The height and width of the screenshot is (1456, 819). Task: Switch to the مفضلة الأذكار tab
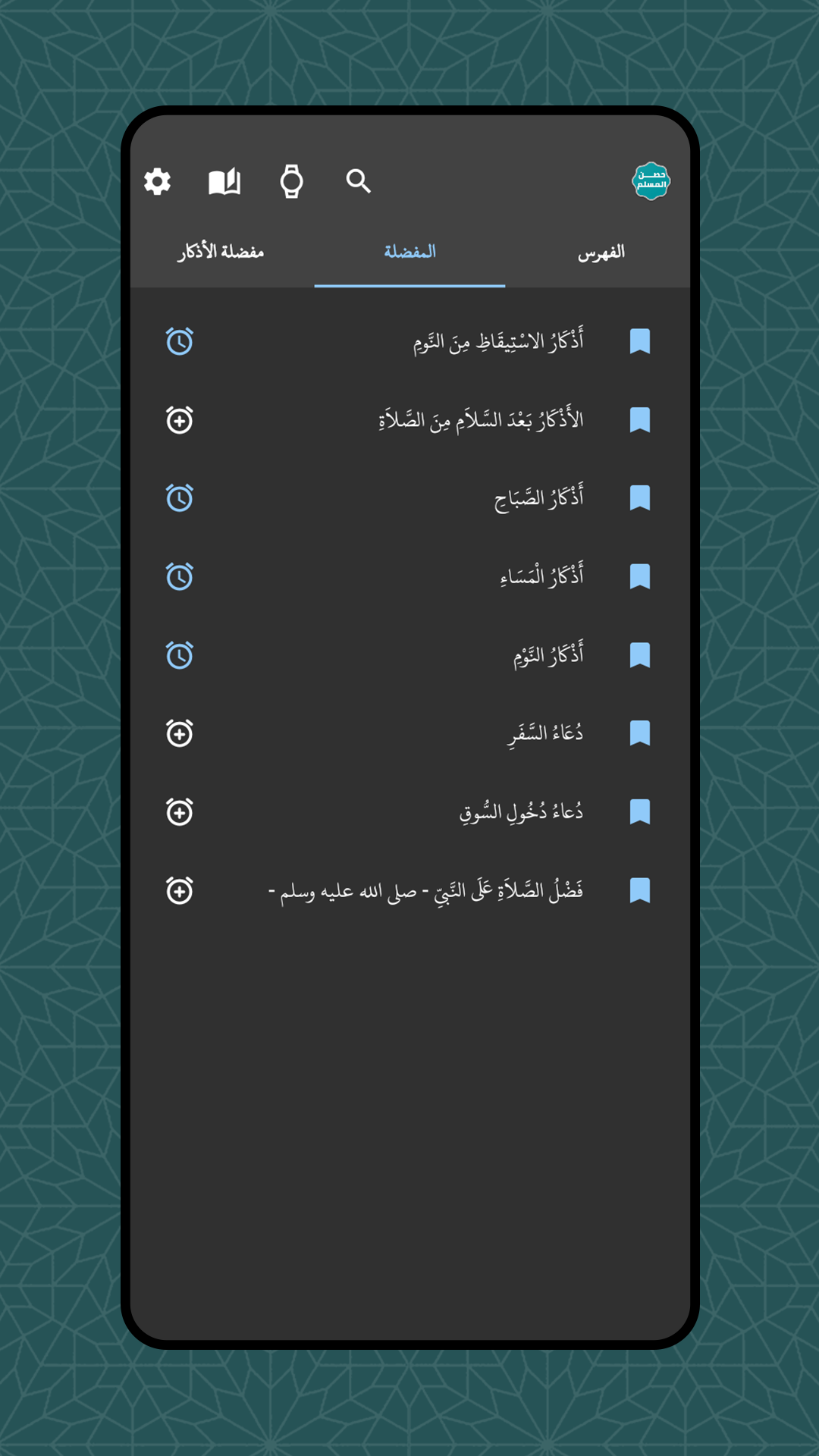click(x=221, y=252)
